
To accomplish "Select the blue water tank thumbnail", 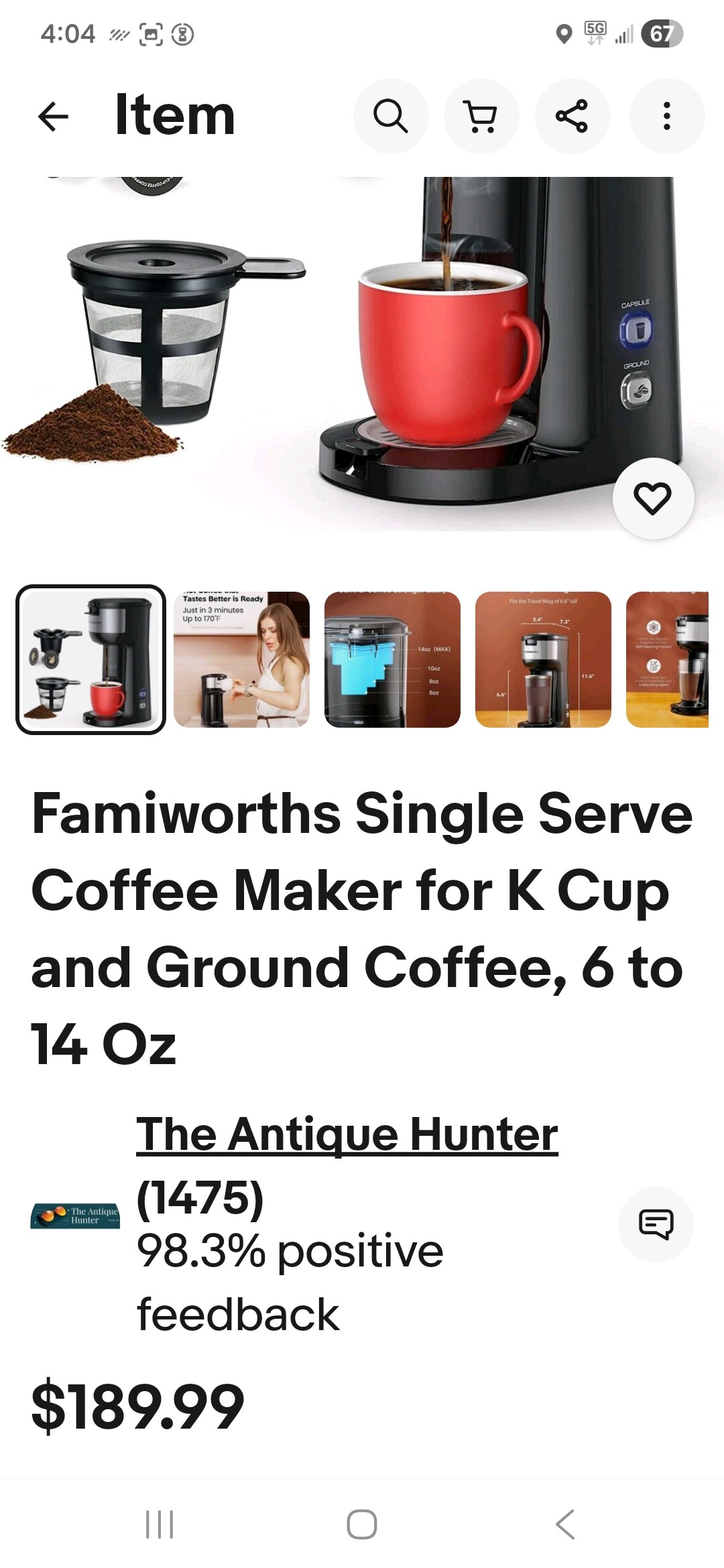I will [x=392, y=659].
